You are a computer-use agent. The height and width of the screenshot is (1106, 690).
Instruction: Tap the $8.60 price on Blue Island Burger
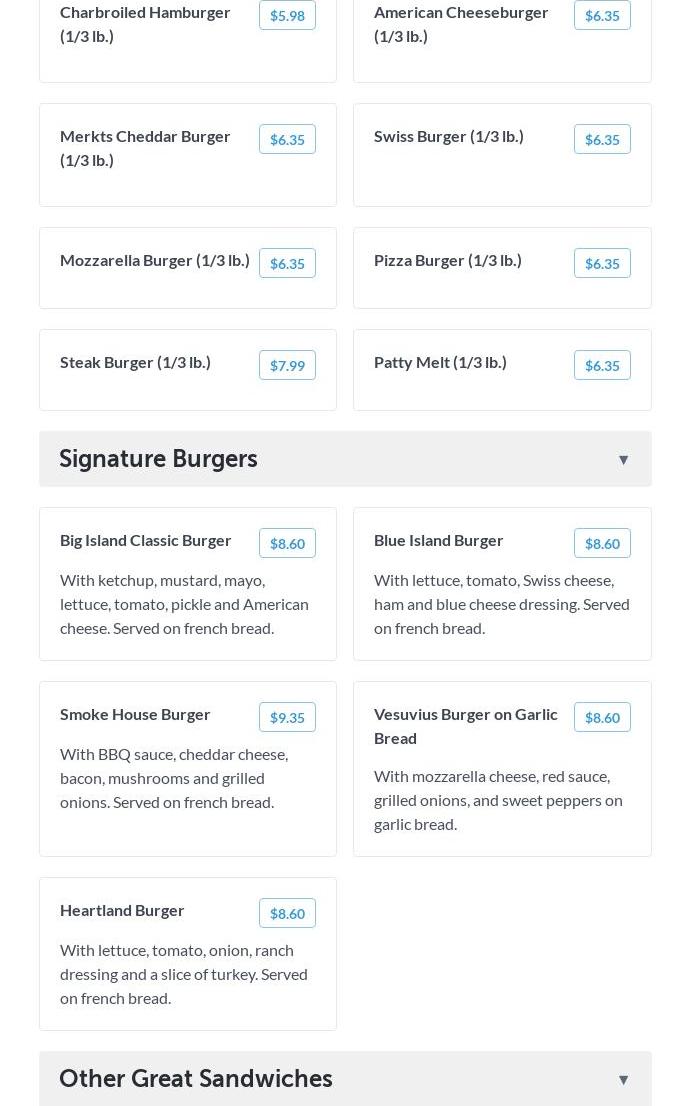coord(602,544)
